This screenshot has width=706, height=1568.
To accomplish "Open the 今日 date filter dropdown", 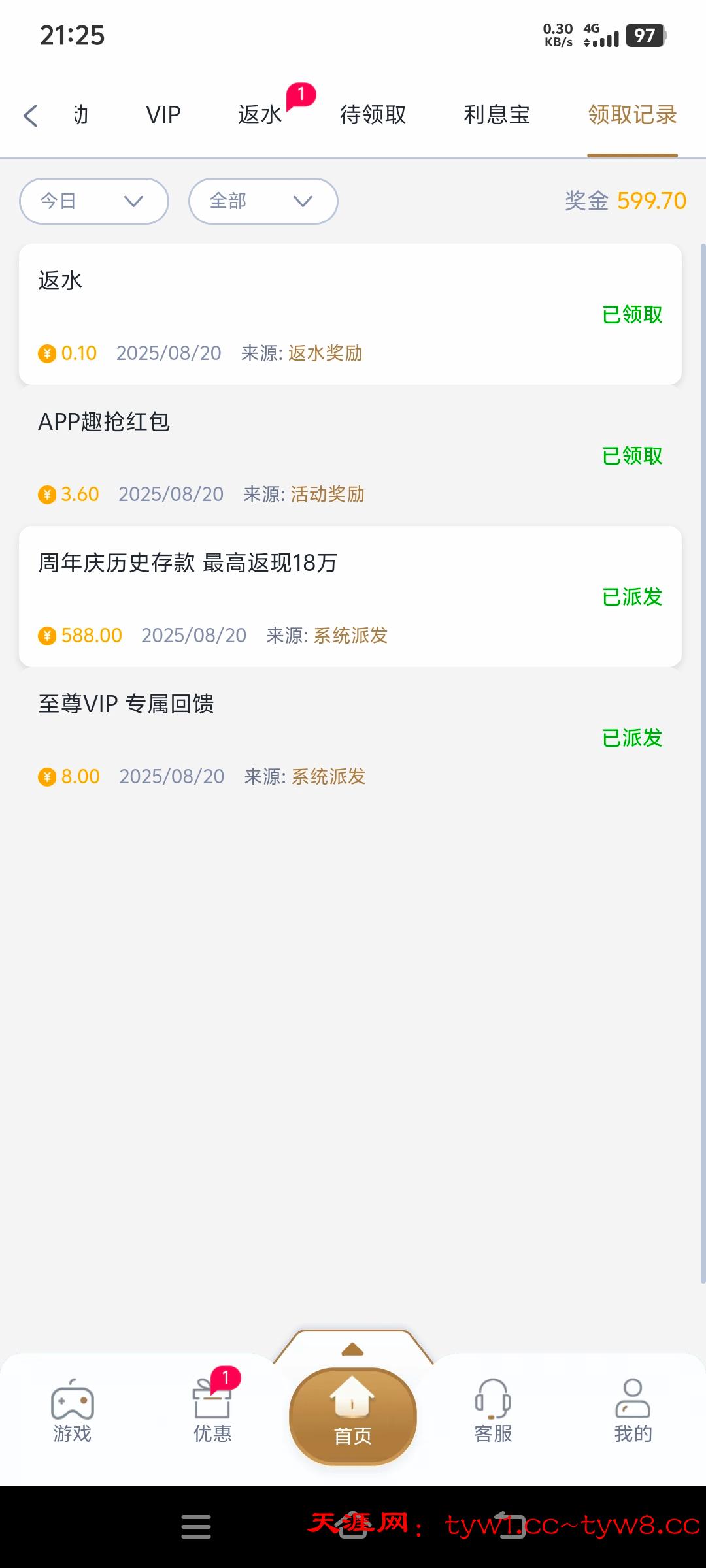I will click(x=93, y=201).
